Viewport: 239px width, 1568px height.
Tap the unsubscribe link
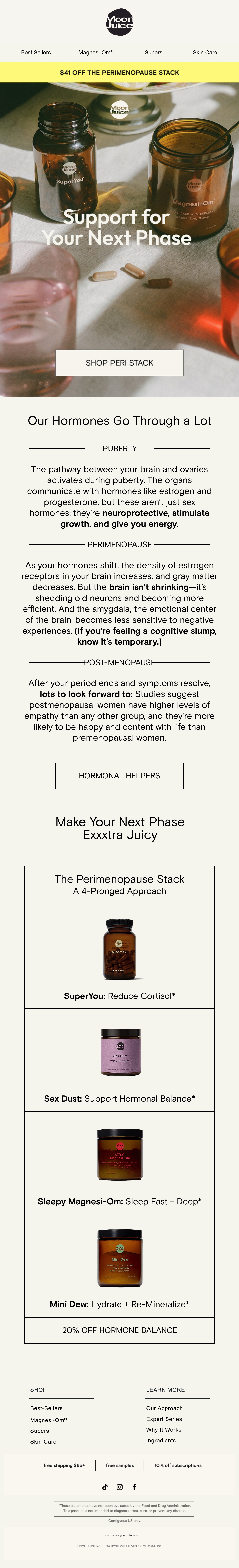click(x=130, y=1535)
